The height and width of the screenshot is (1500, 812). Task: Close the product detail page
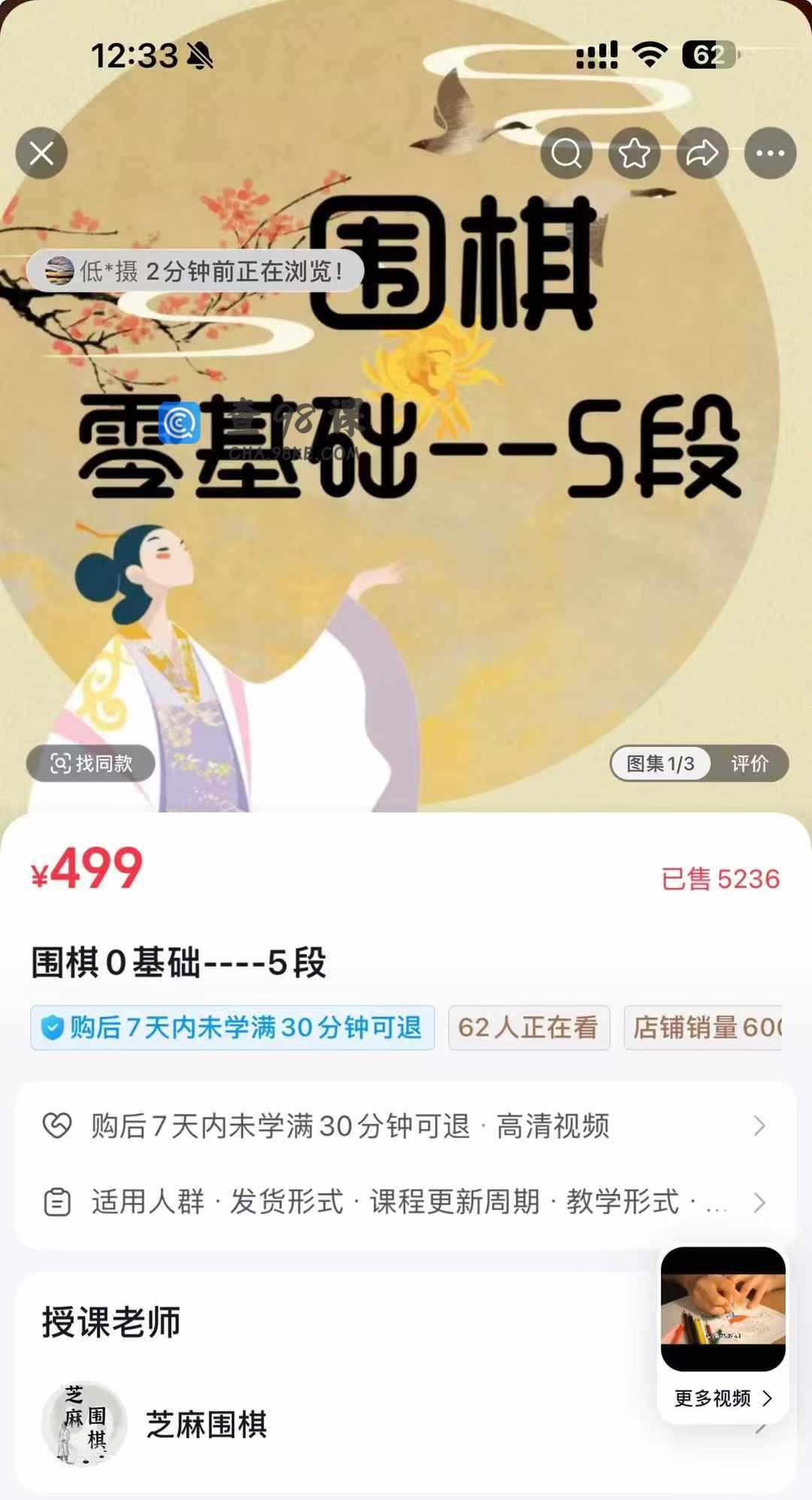(x=41, y=153)
